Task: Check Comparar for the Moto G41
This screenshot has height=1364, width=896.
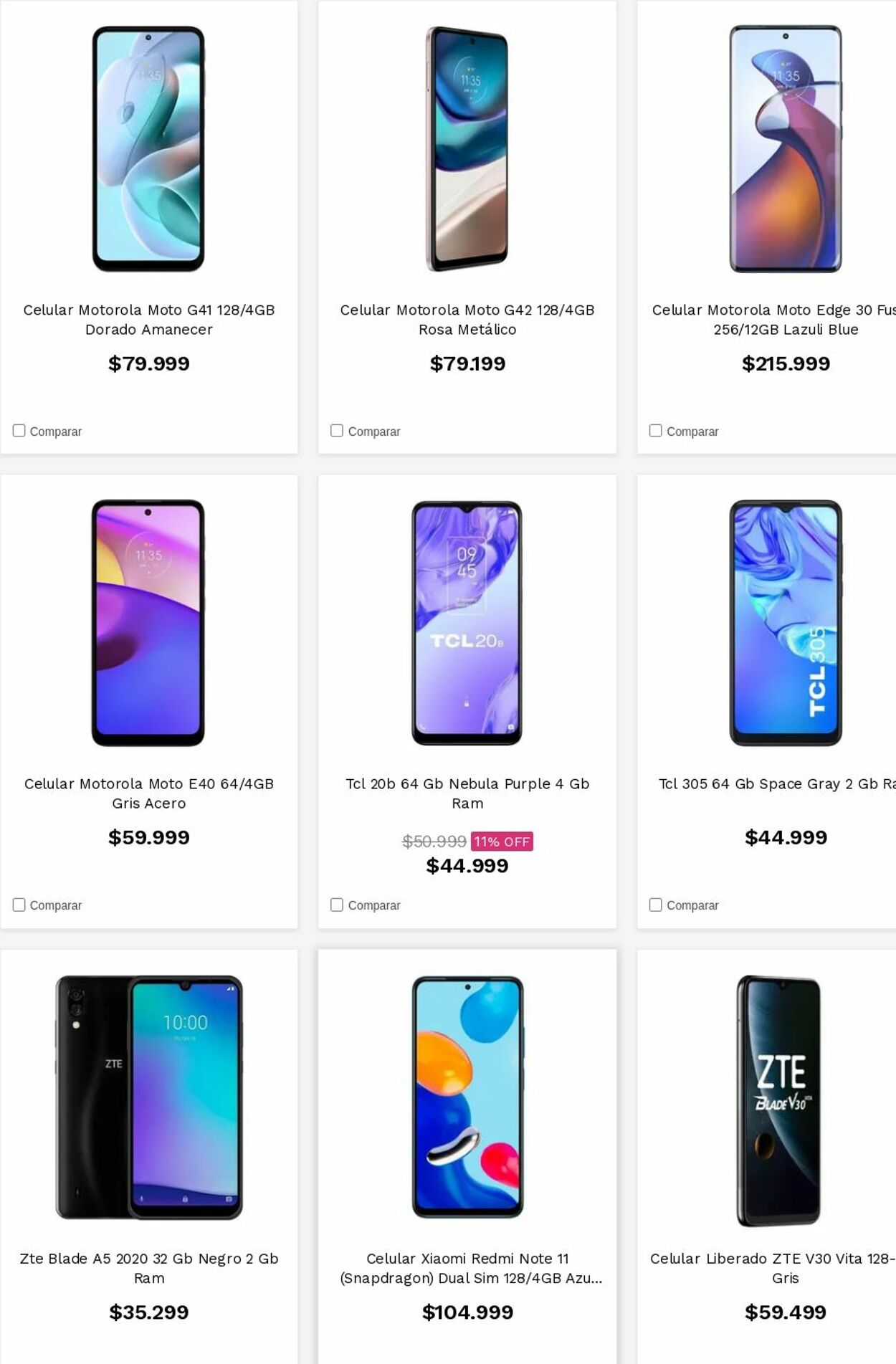Action: [19, 431]
